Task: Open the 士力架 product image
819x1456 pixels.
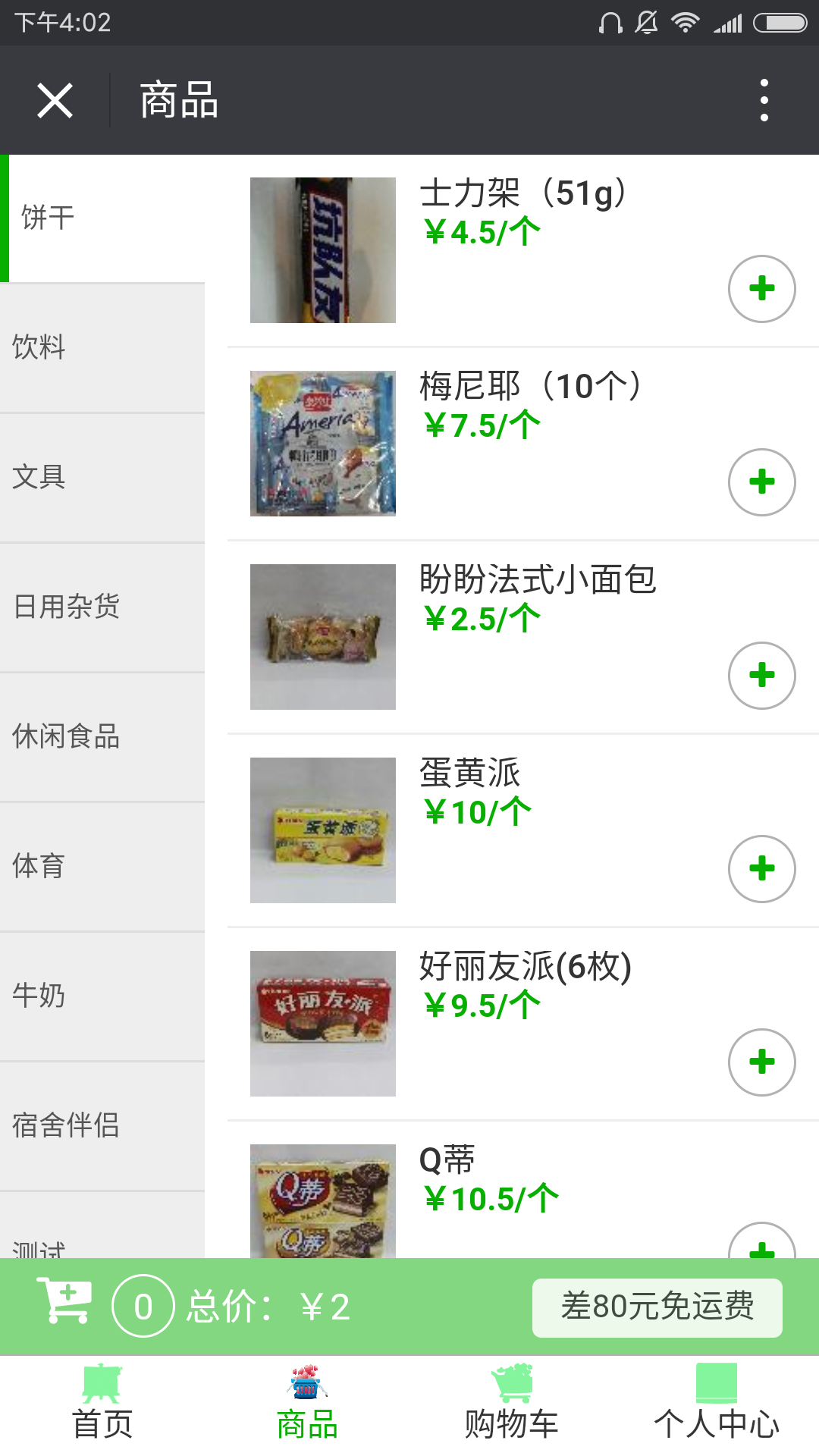Action: pyautogui.click(x=323, y=250)
